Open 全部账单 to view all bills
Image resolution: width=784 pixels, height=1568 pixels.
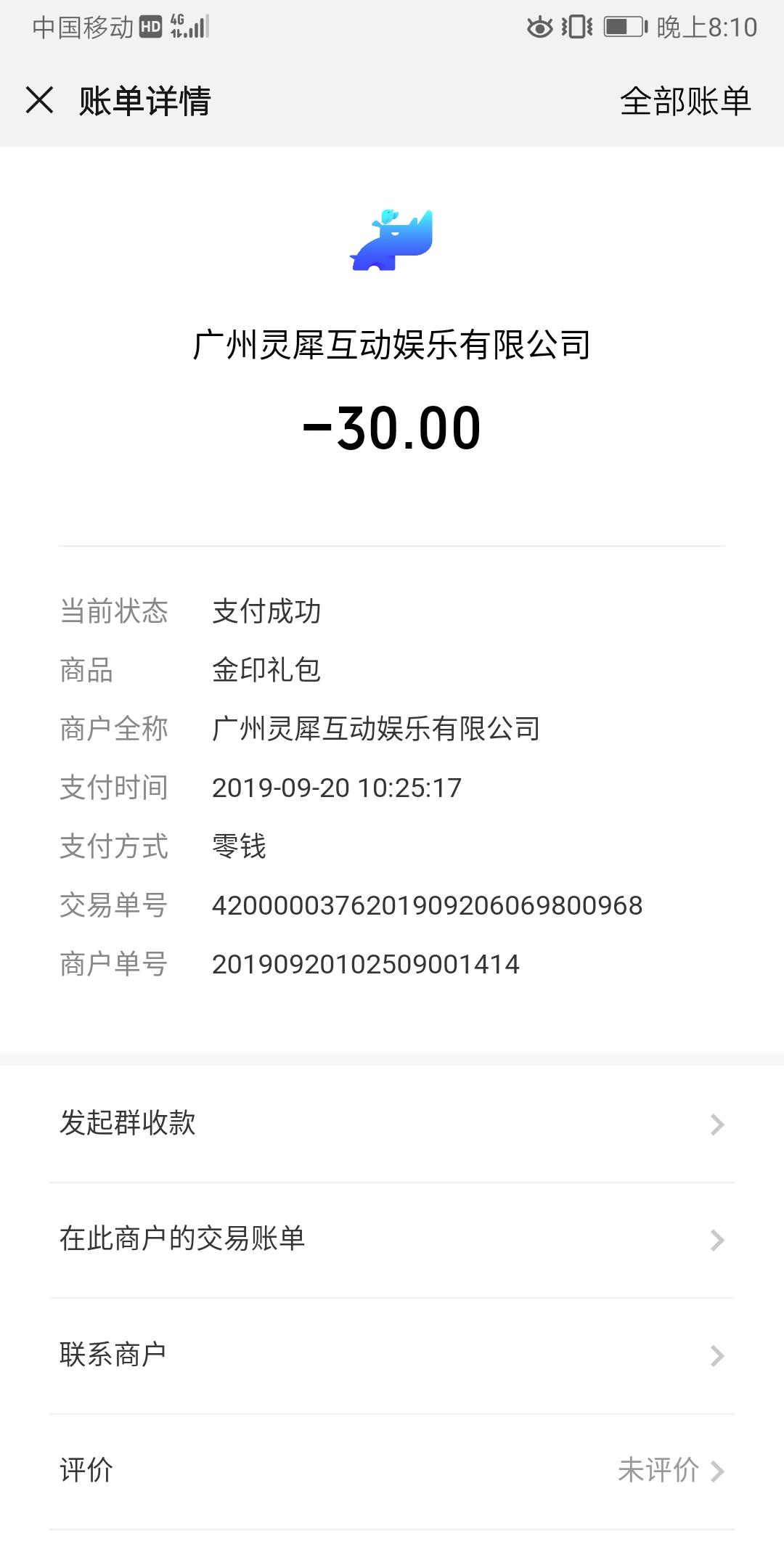tap(685, 101)
